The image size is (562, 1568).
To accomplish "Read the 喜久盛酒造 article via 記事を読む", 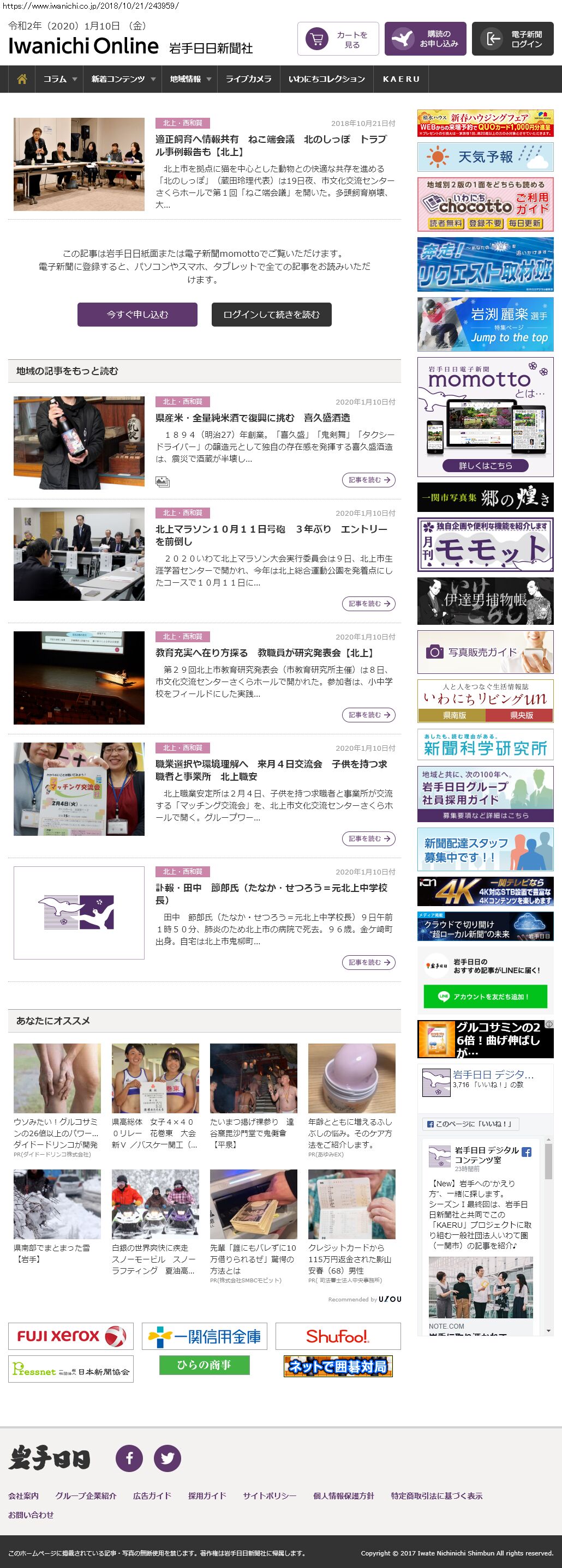I will point(368,480).
